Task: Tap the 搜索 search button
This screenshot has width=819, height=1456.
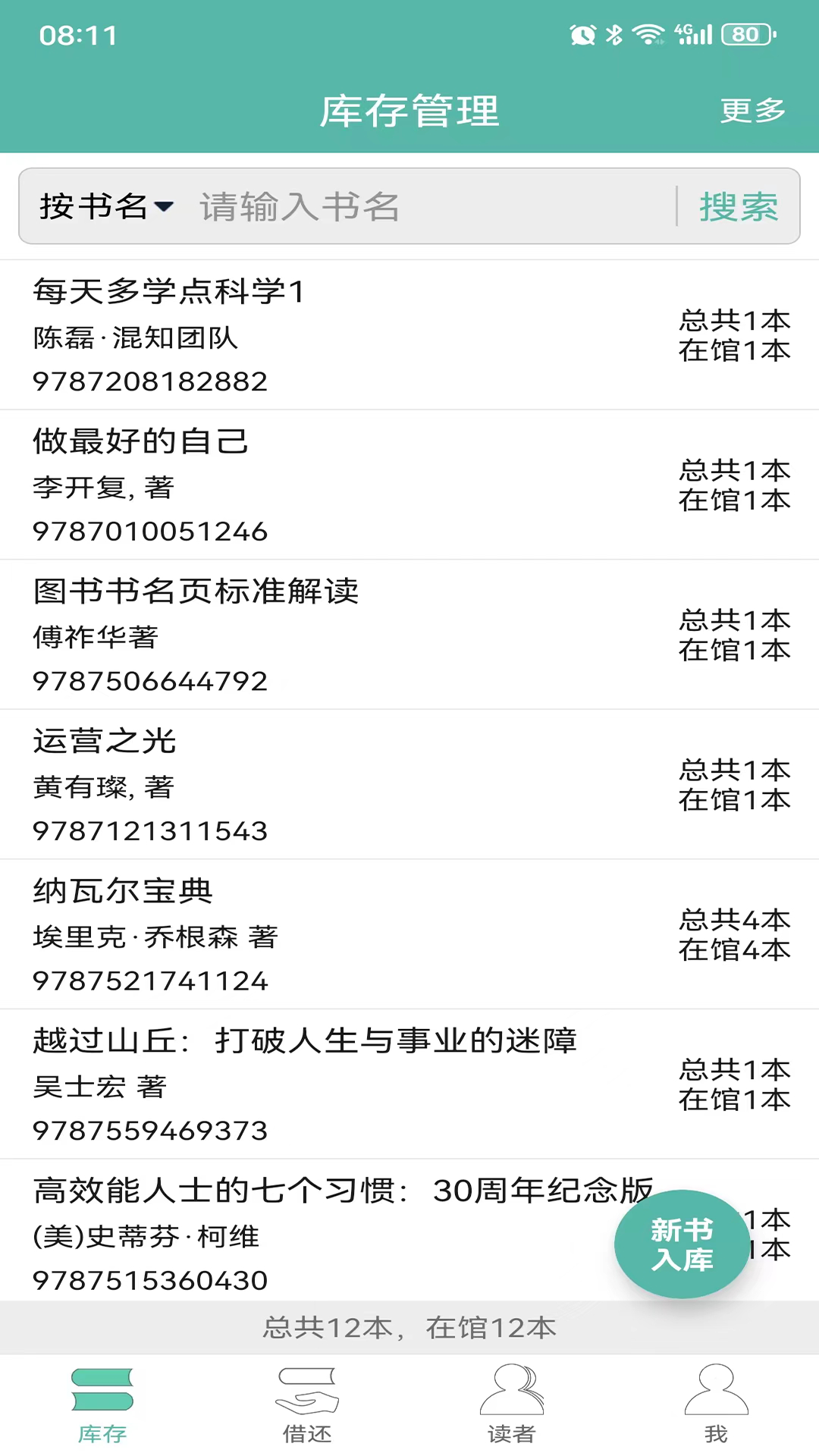Action: pos(739,208)
